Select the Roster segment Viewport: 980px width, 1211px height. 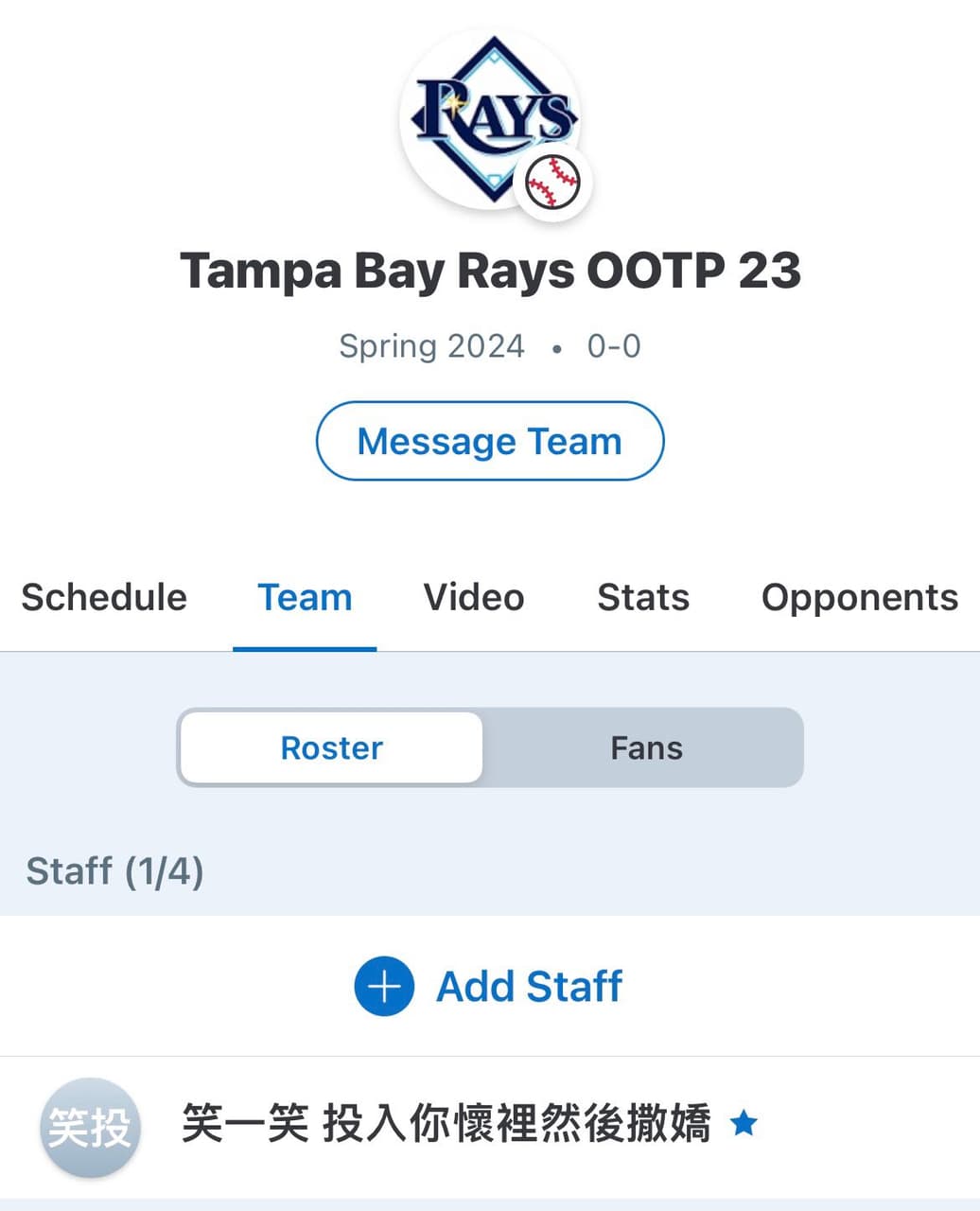tap(331, 748)
